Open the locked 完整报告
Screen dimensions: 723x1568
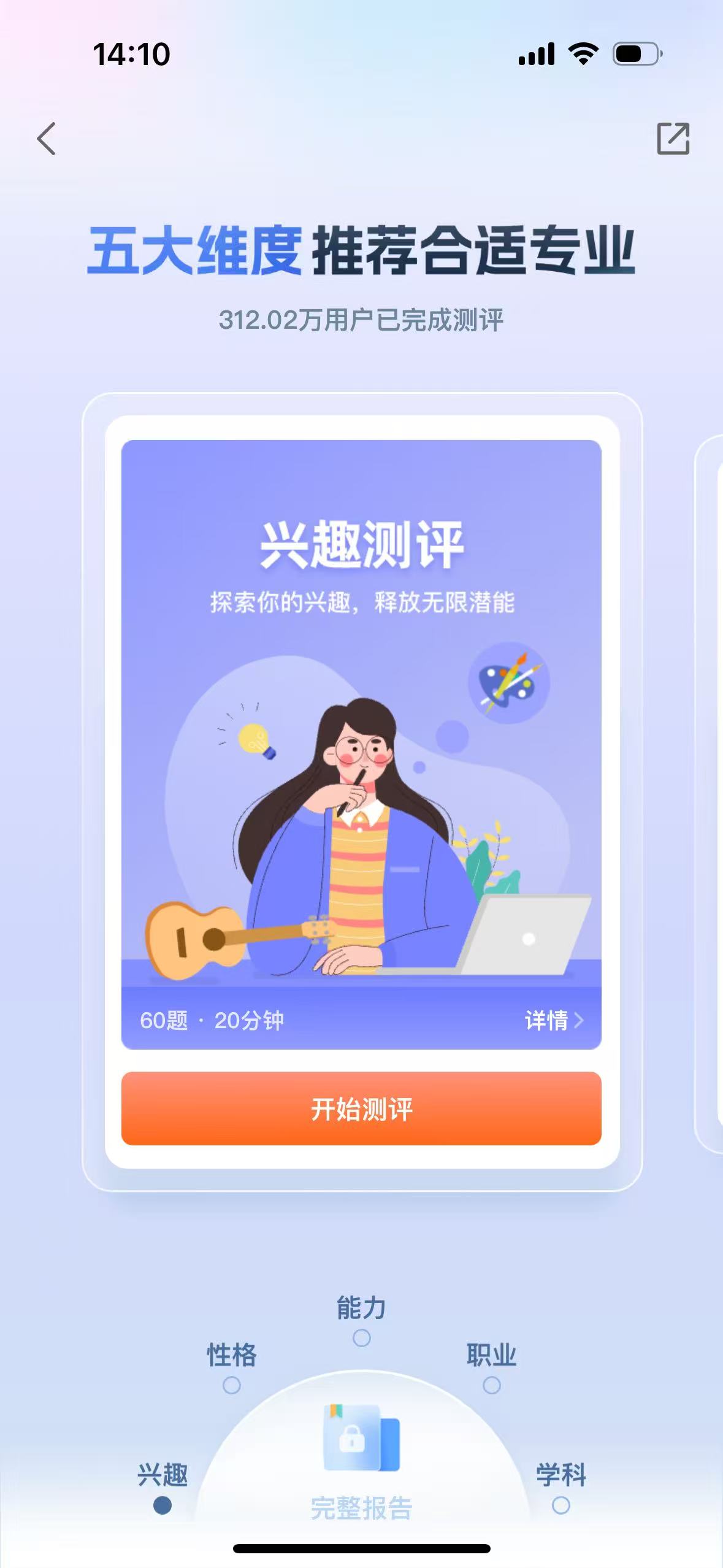point(361,1460)
